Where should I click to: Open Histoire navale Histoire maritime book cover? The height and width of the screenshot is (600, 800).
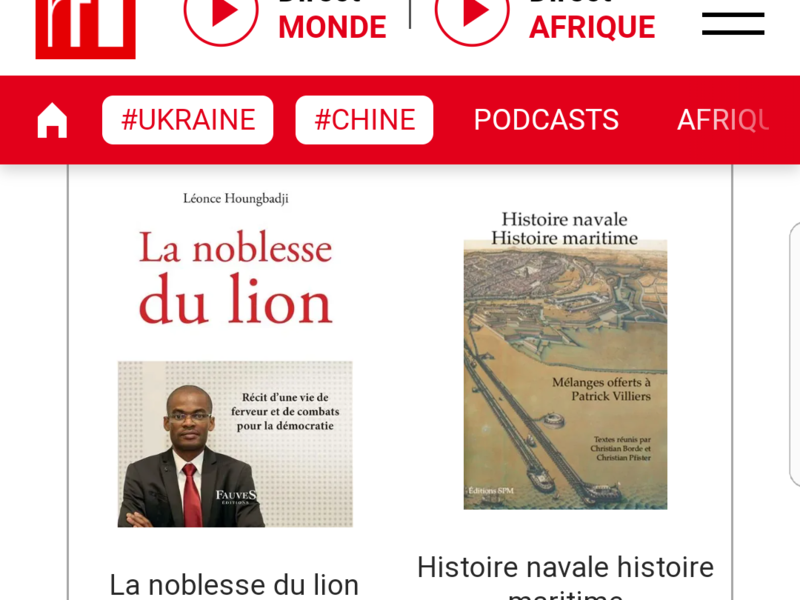click(x=565, y=360)
